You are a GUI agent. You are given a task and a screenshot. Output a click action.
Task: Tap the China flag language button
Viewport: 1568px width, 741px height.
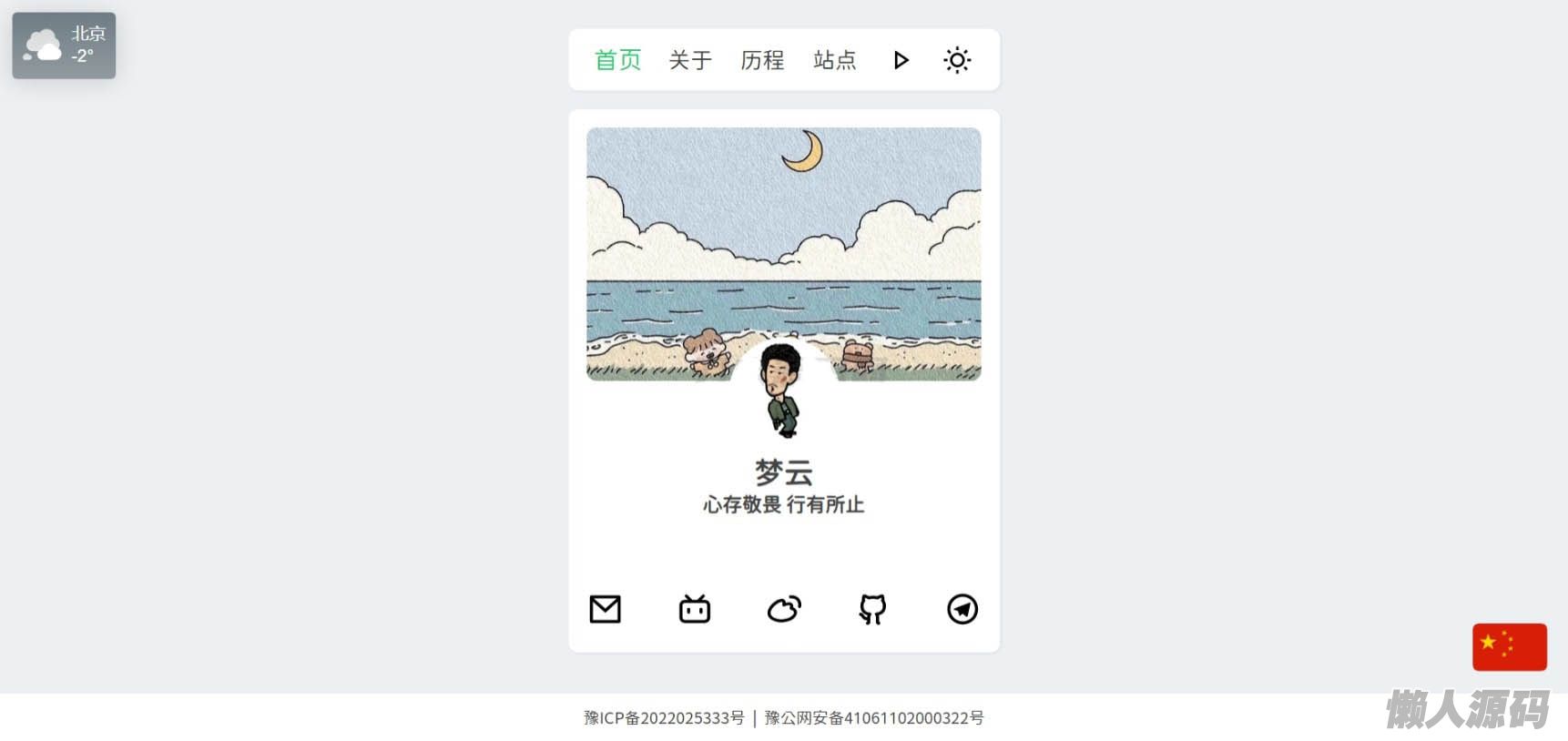click(x=1509, y=647)
